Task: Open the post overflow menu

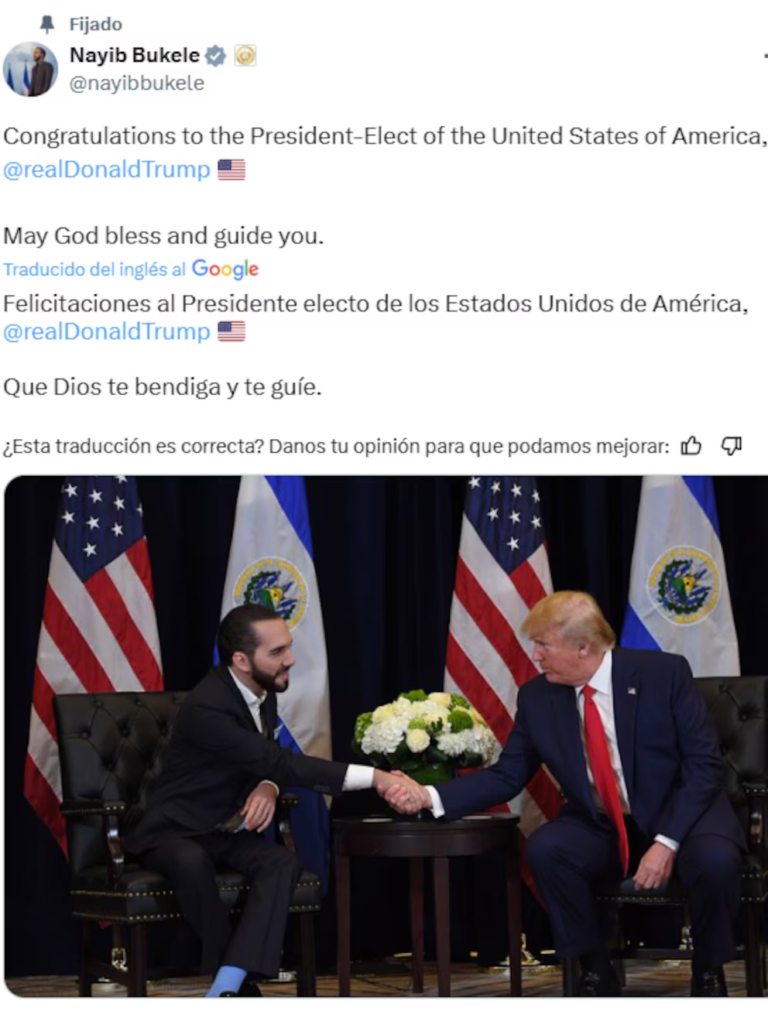Action: (764, 57)
